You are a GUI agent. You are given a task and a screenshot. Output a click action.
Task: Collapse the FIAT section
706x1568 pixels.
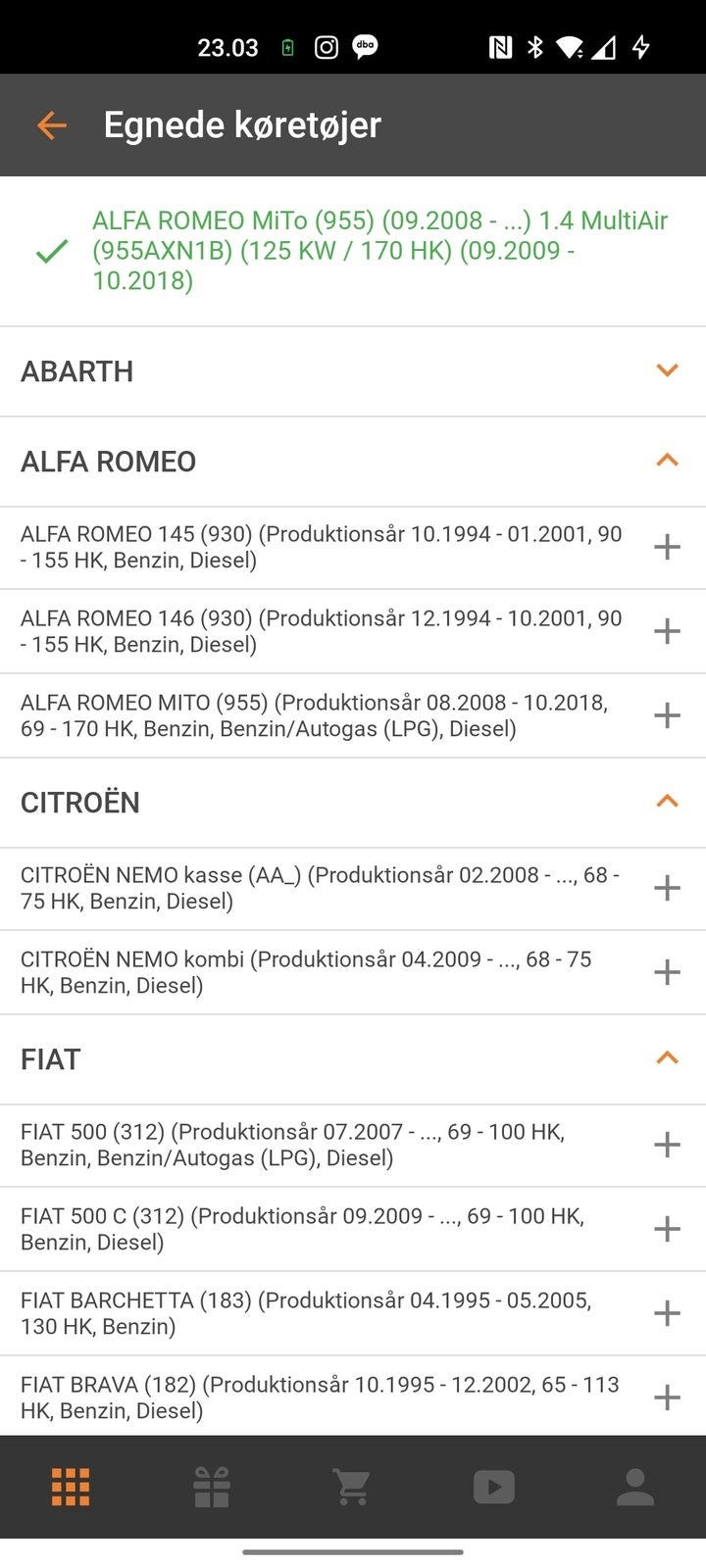pyautogui.click(x=667, y=1058)
